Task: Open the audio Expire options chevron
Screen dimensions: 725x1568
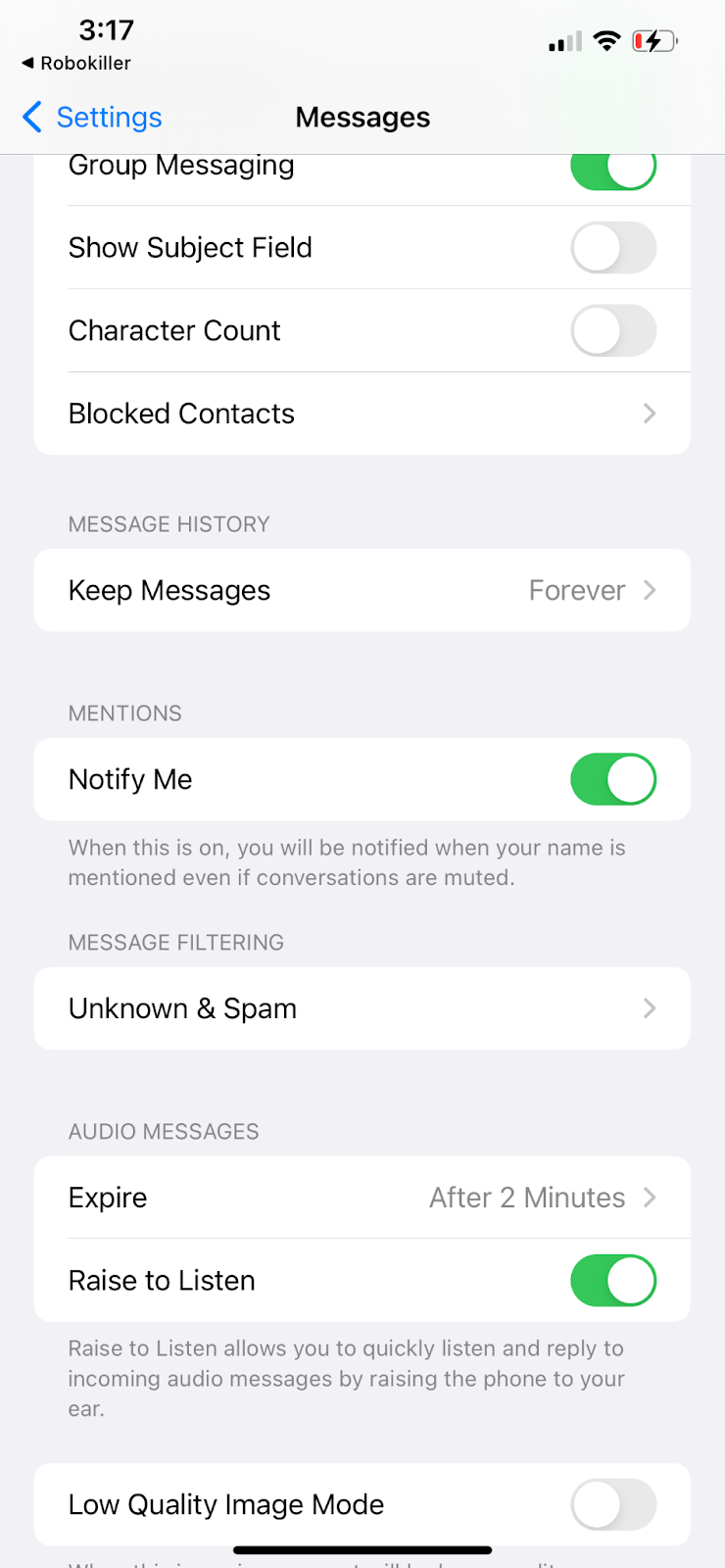Action: point(649,1197)
